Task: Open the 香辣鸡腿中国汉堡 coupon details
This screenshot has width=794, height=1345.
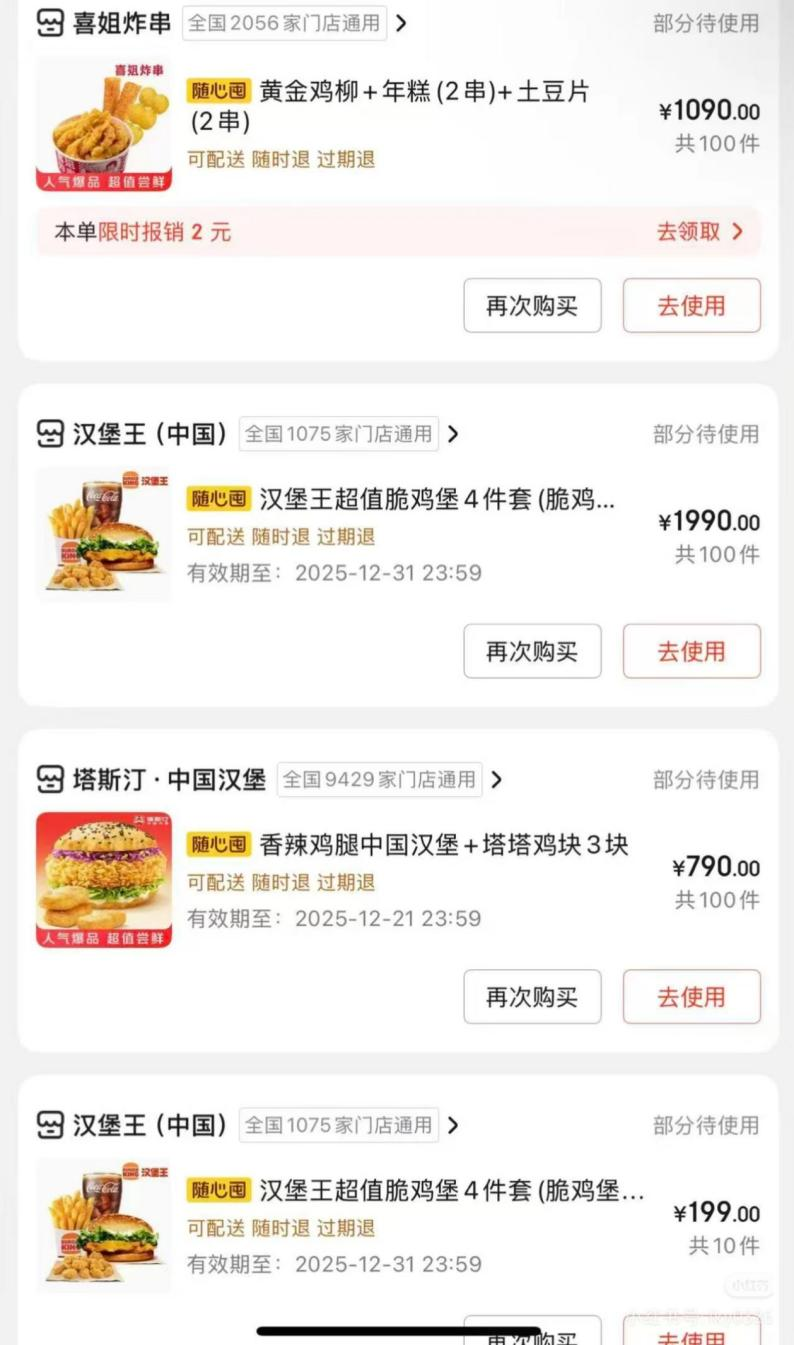Action: tap(444, 845)
